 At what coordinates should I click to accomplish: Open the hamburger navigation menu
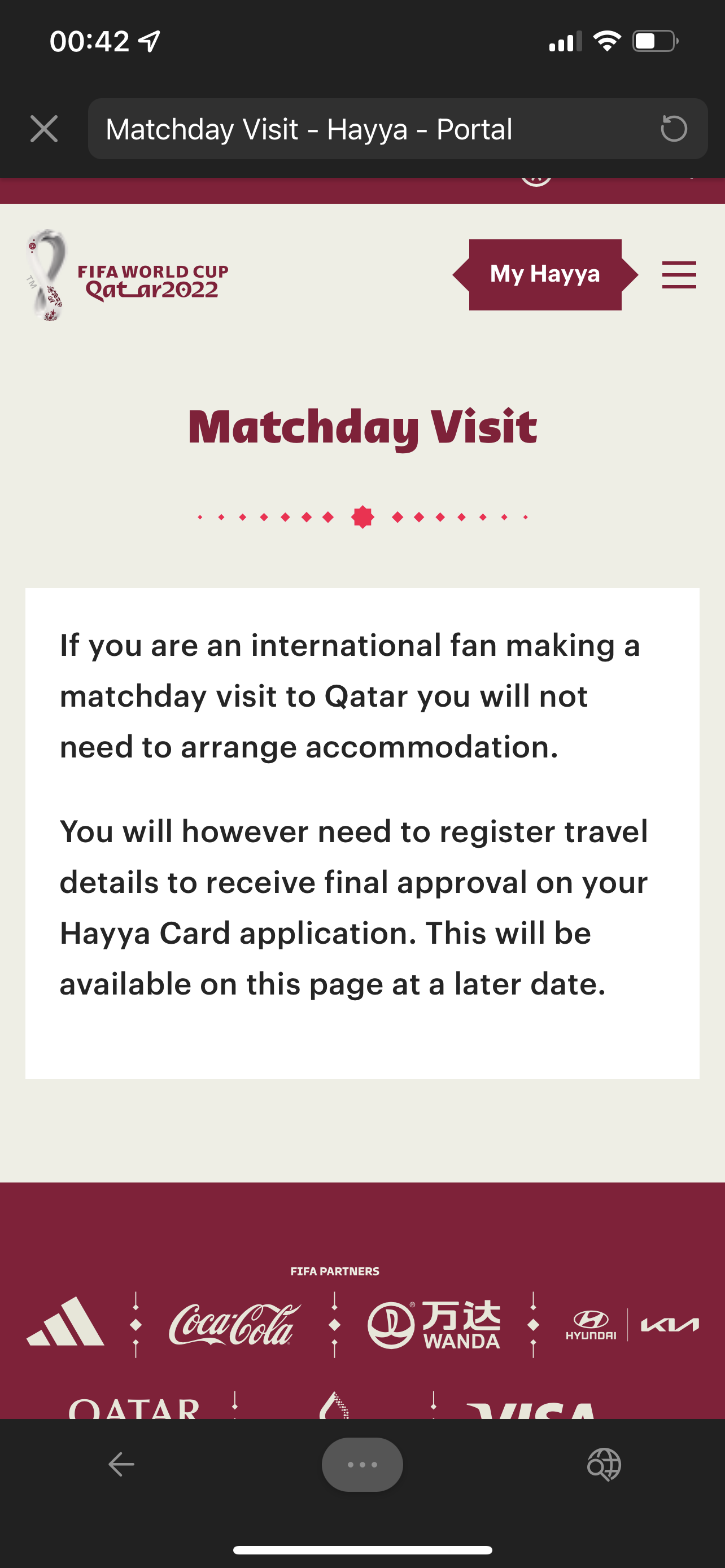click(679, 274)
